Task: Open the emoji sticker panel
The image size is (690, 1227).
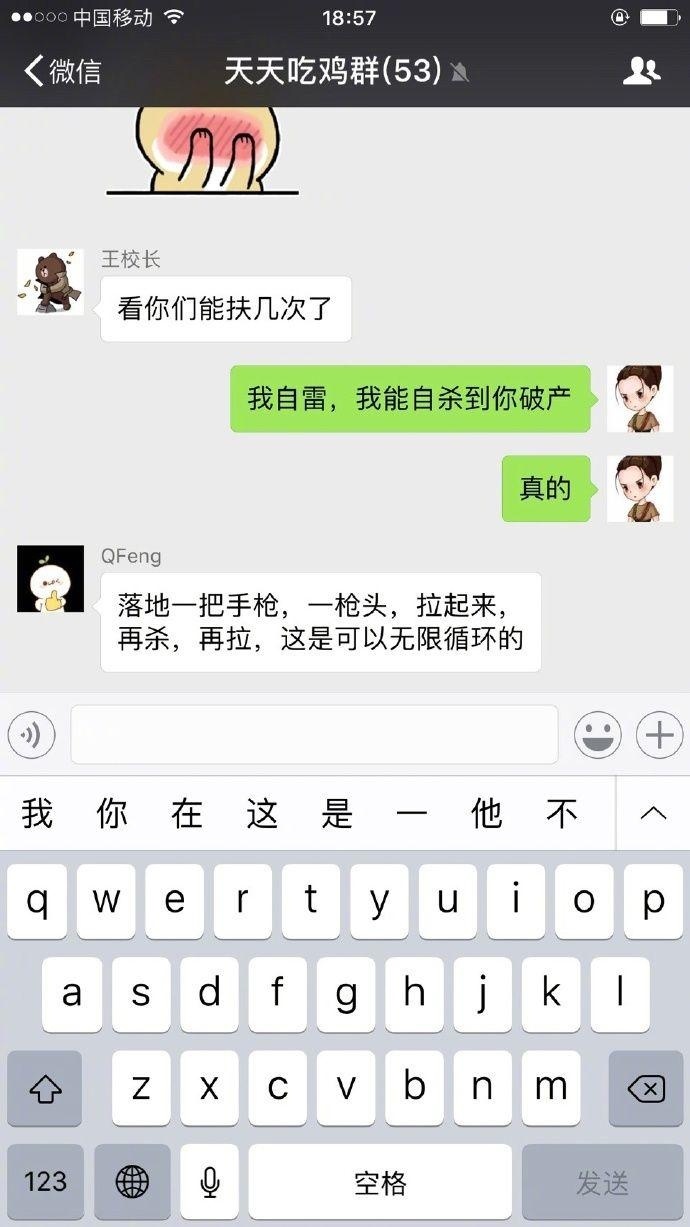Action: pos(597,736)
